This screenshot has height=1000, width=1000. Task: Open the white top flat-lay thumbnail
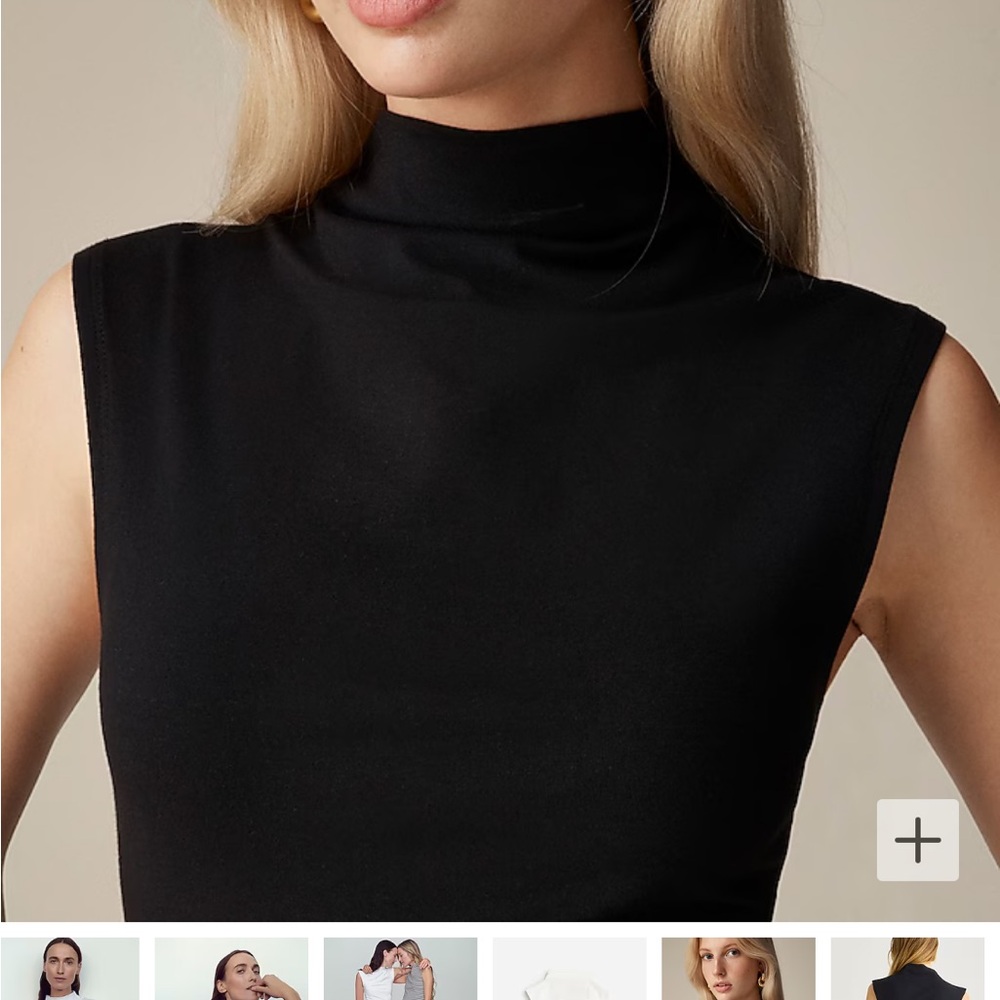click(x=569, y=969)
